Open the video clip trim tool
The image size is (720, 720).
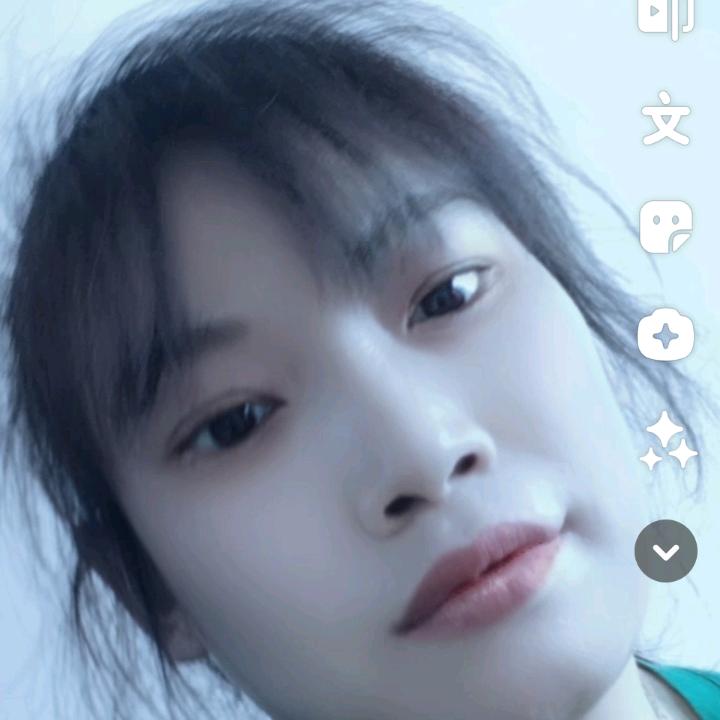665,16
